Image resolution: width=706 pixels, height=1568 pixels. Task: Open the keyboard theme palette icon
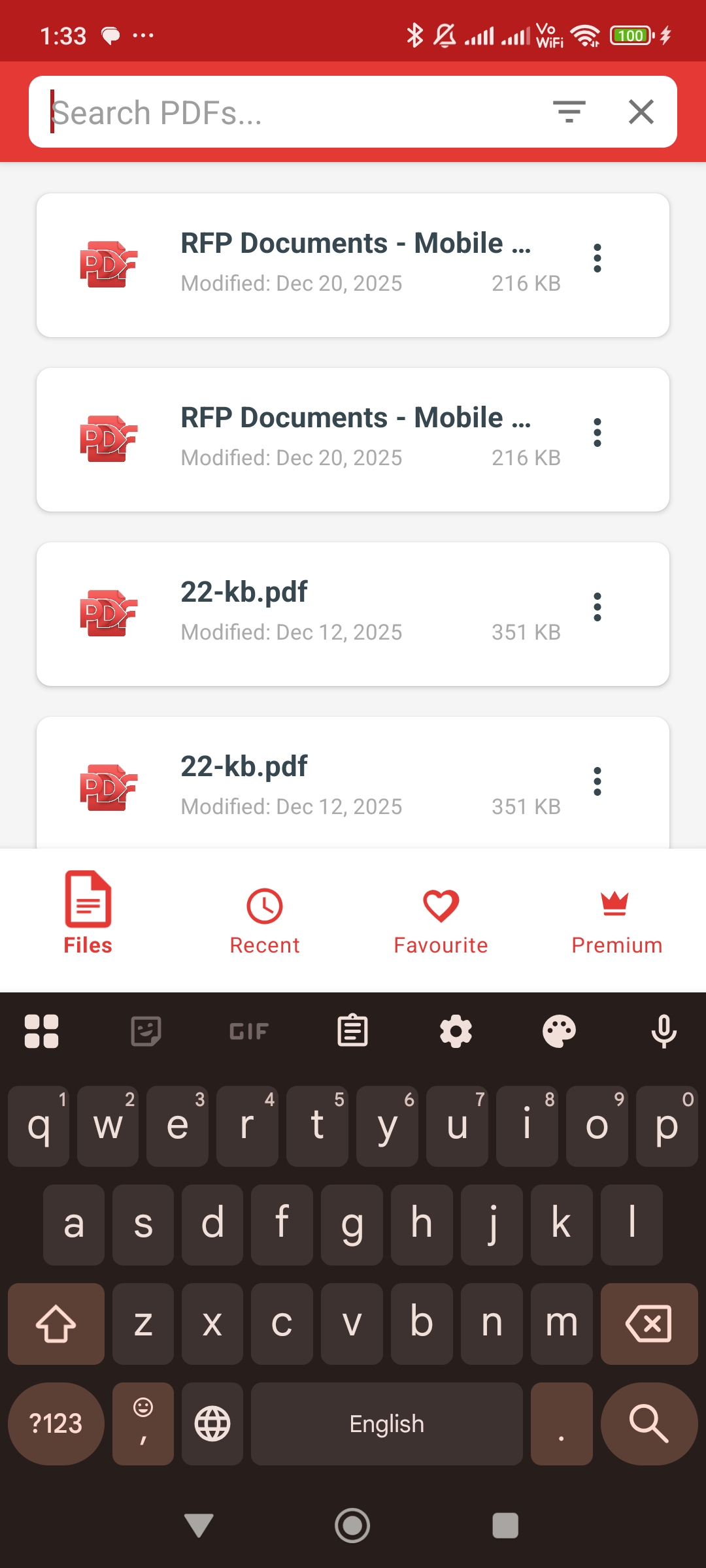click(x=559, y=1030)
